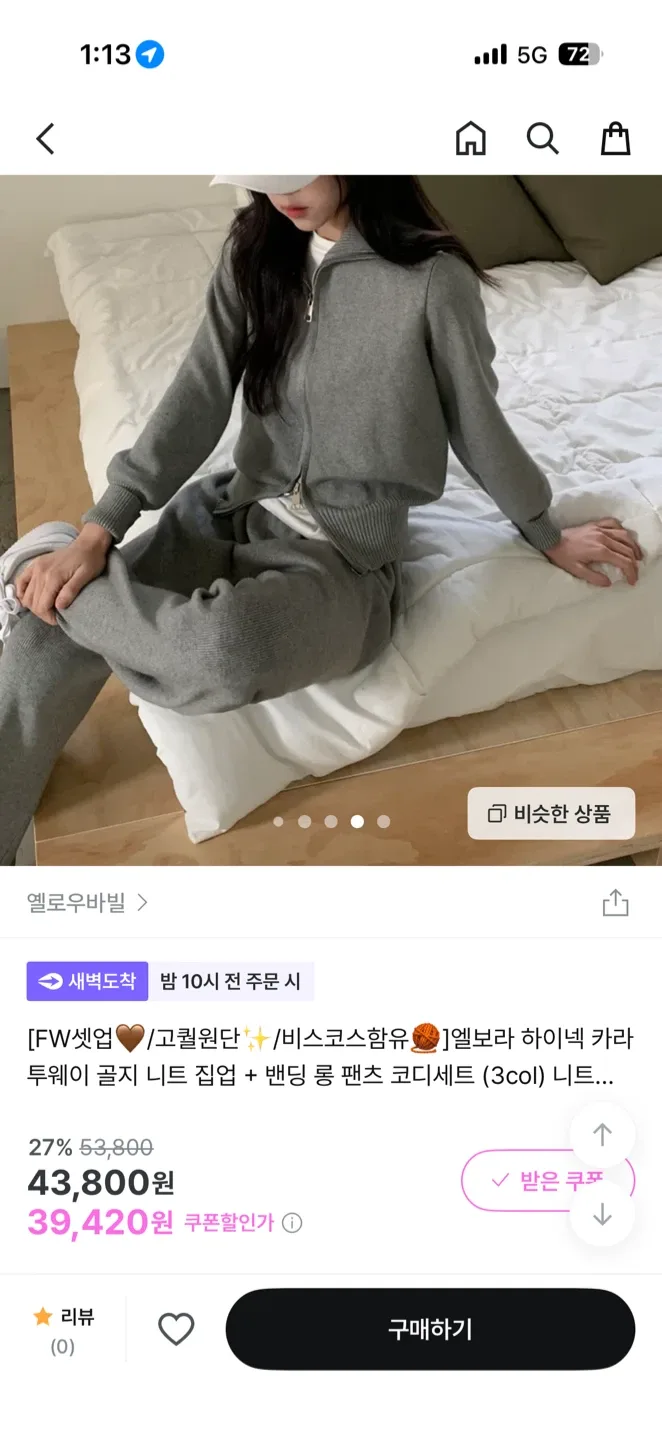Open the product photo full view
Image resolution: width=662 pixels, height=1440 pixels.
[x=330, y=500]
